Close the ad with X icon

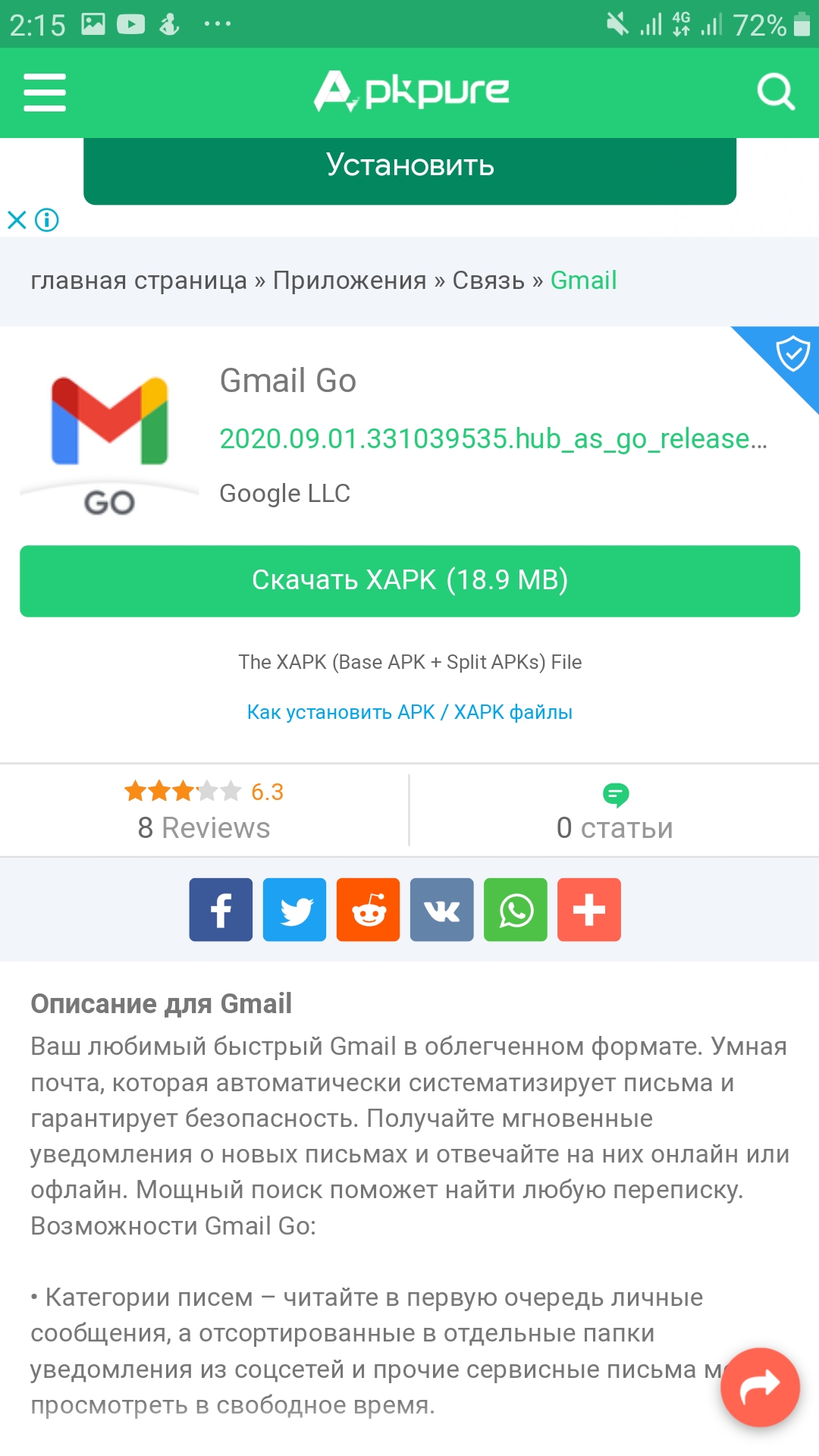17,220
